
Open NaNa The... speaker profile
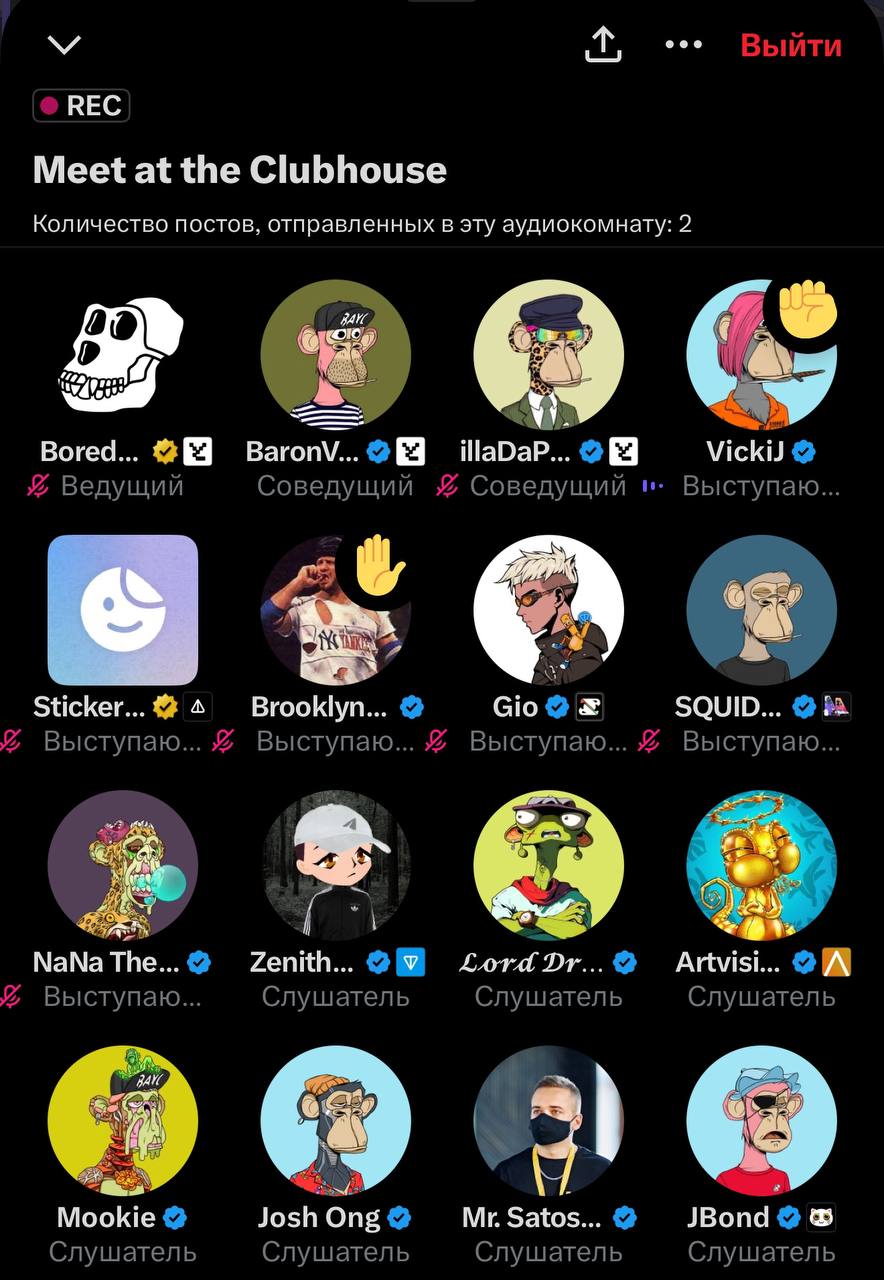click(122, 865)
